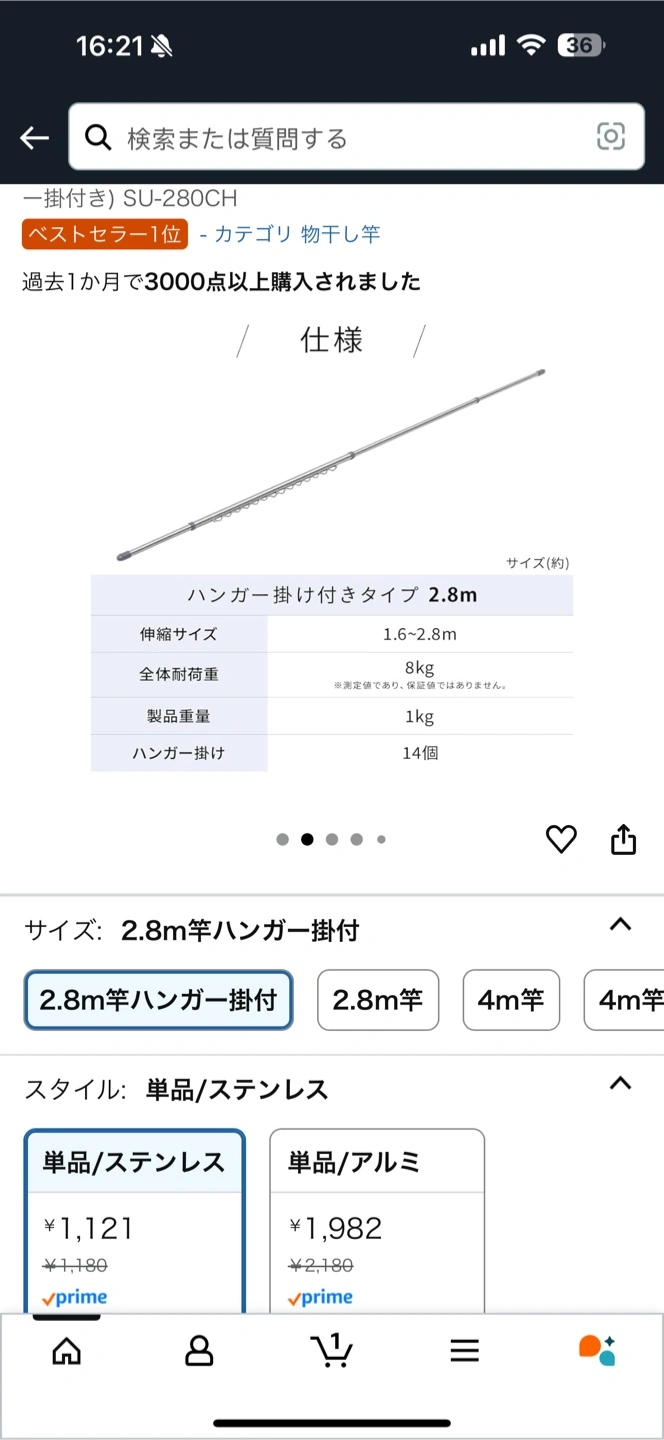Image resolution: width=664 pixels, height=1440 pixels.
Task: Open the 物干し竿 category link
Action: coord(290,234)
